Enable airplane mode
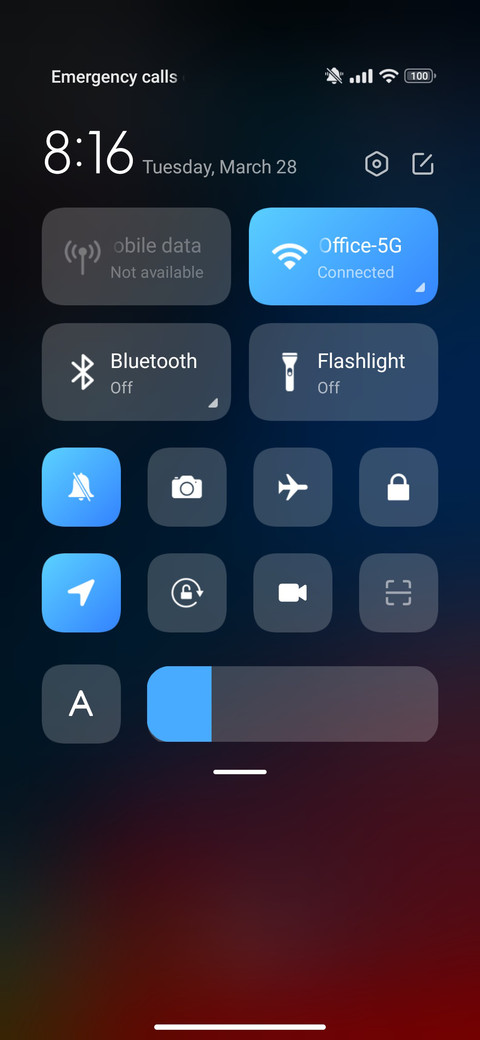Screen dimensions: 480x1040 293,487
